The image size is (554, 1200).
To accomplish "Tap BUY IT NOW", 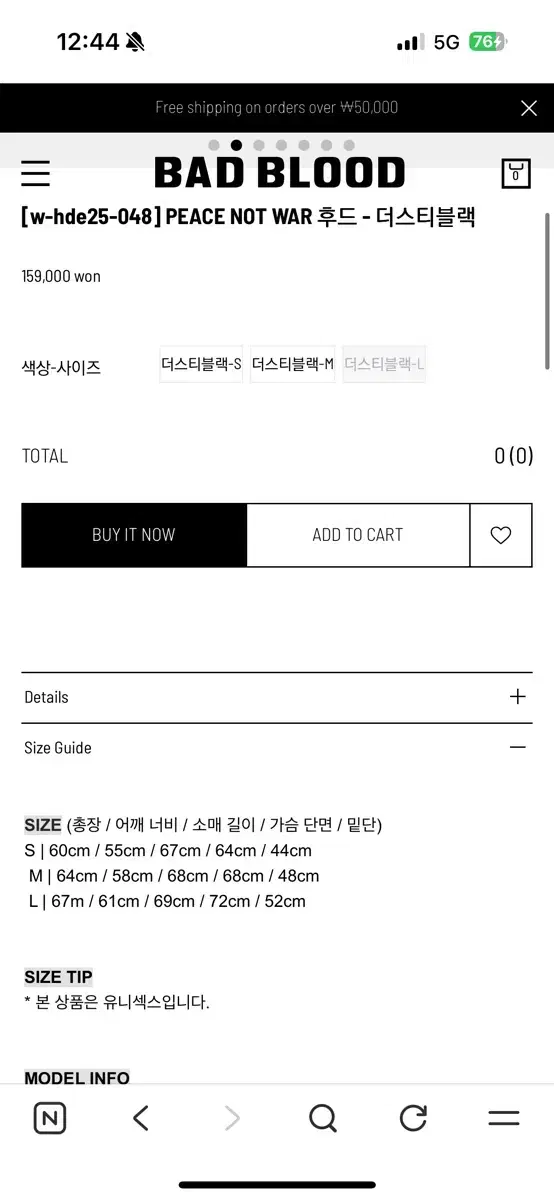I will click(x=134, y=535).
